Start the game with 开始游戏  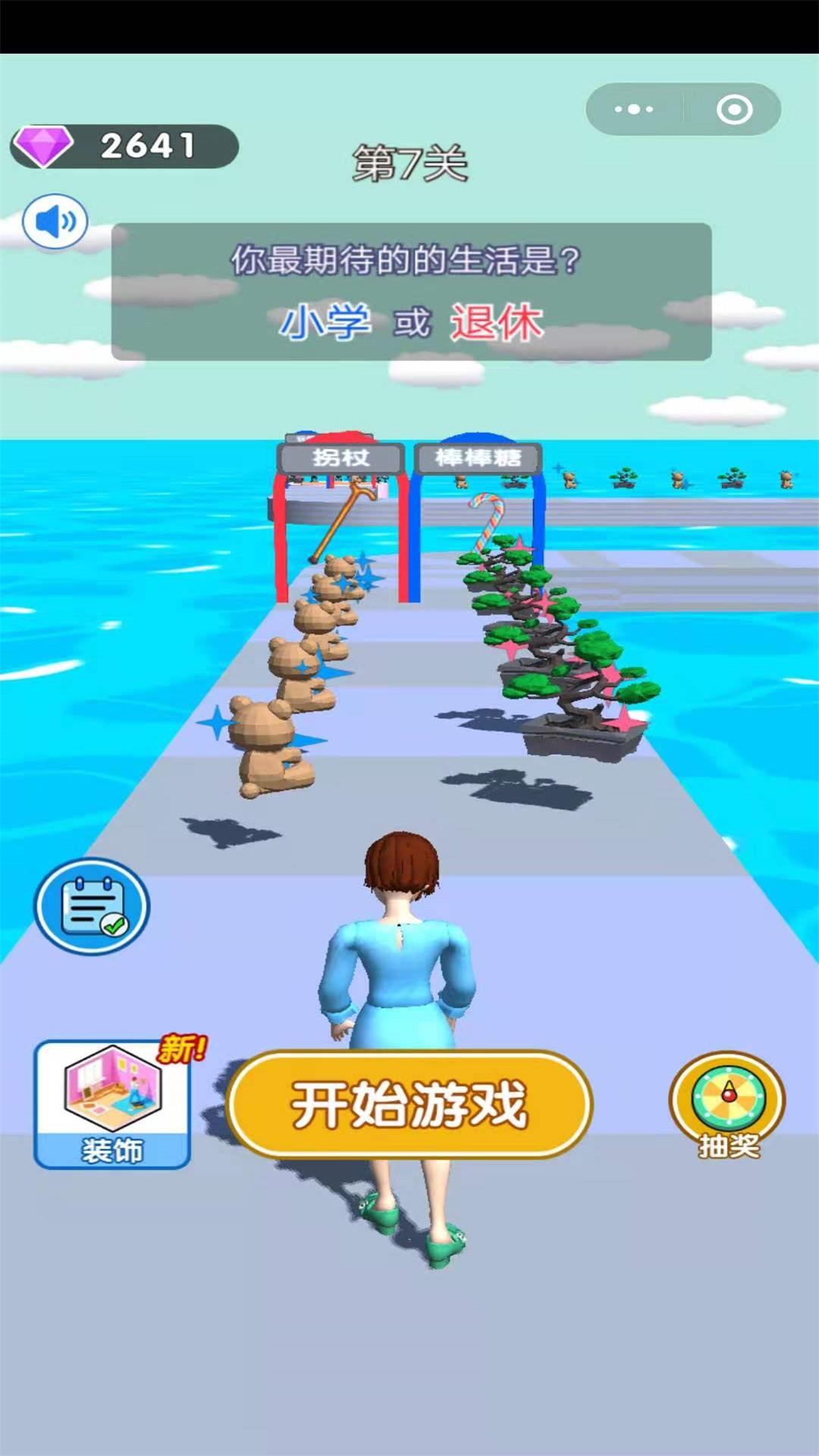click(409, 1104)
